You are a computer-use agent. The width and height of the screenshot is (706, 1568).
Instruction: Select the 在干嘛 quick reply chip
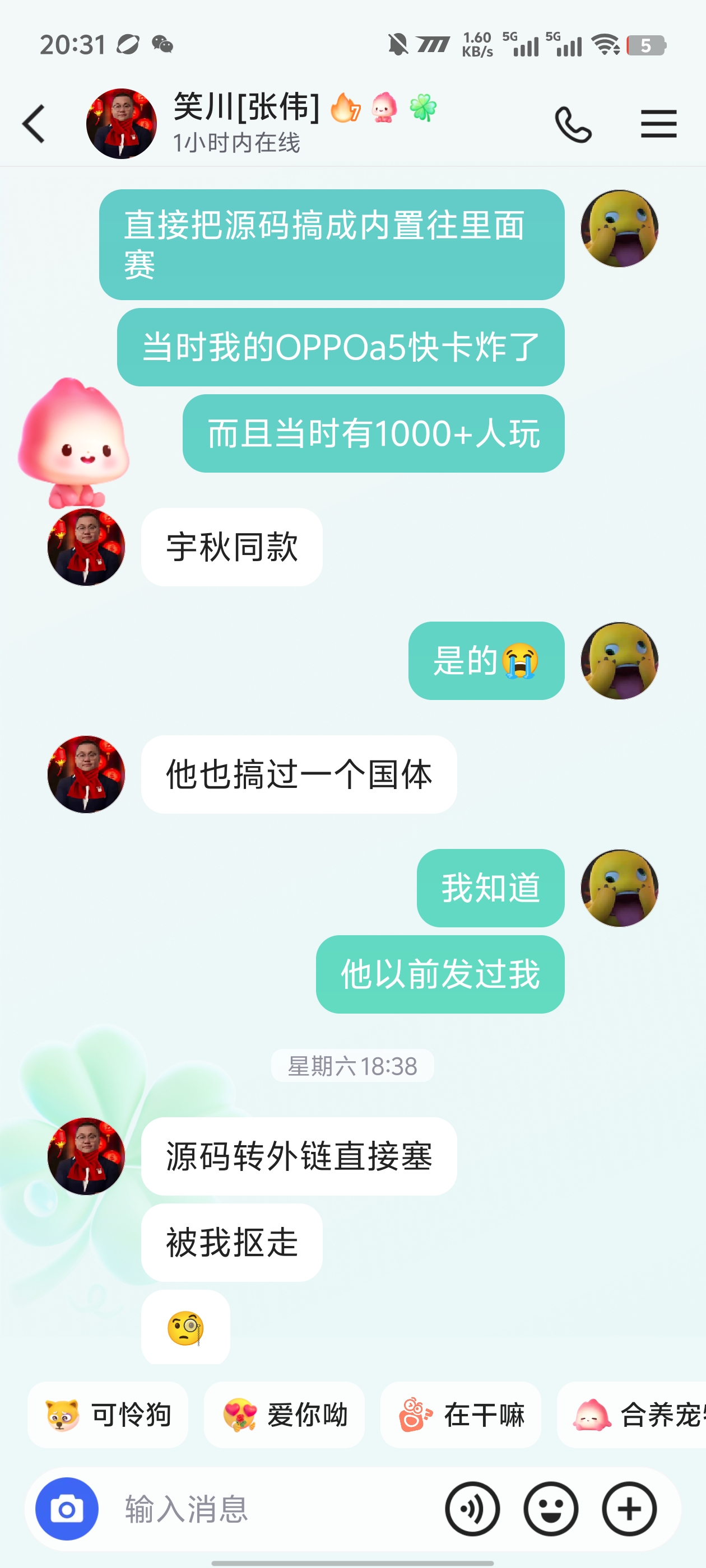[x=461, y=1415]
